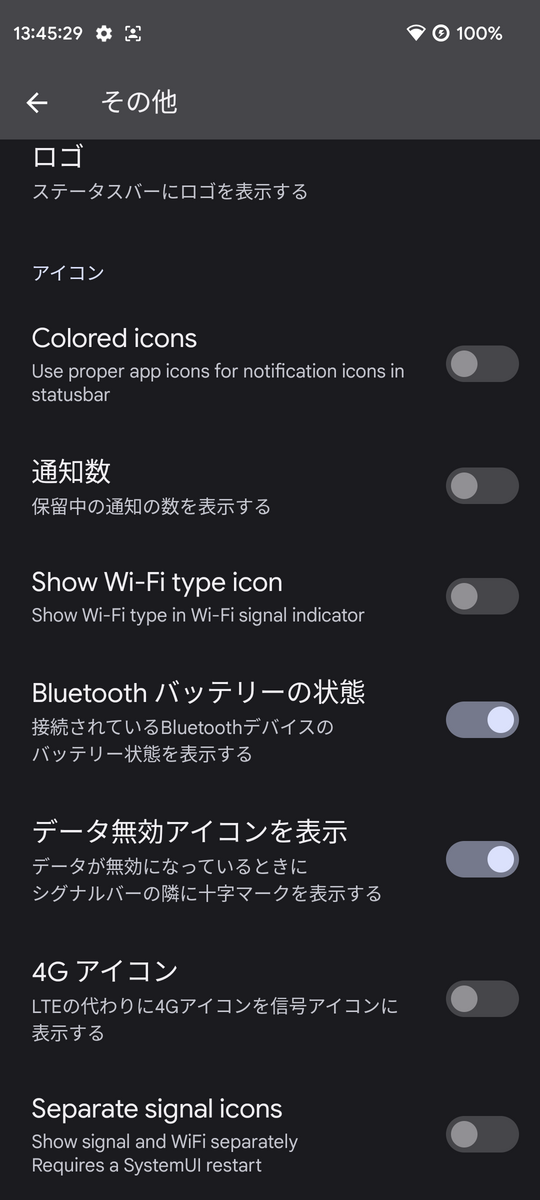Viewport: 540px width, 1200px height.
Task: Switch on the 4G アイコン option
Action: click(x=482, y=998)
